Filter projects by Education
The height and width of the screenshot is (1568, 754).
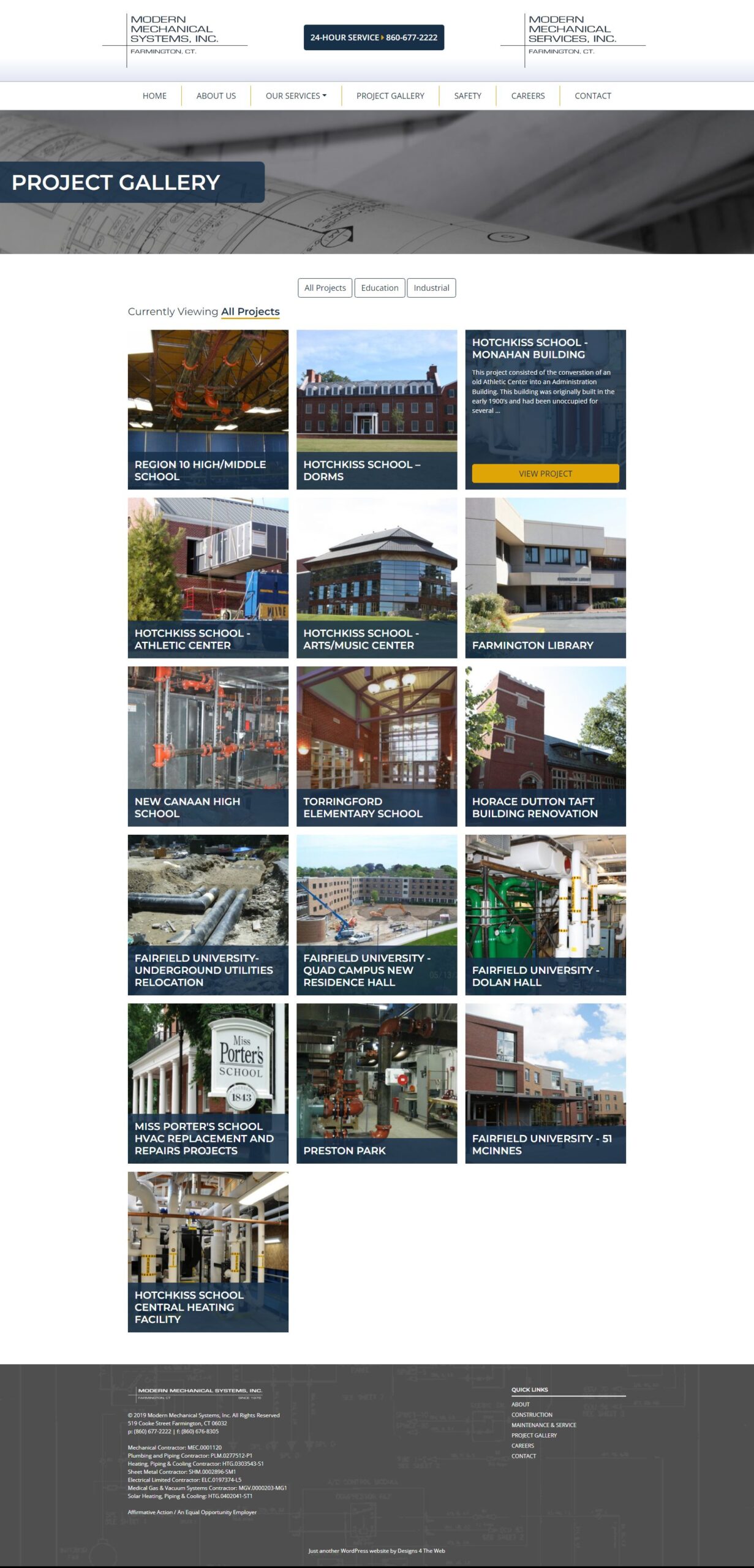tap(379, 288)
